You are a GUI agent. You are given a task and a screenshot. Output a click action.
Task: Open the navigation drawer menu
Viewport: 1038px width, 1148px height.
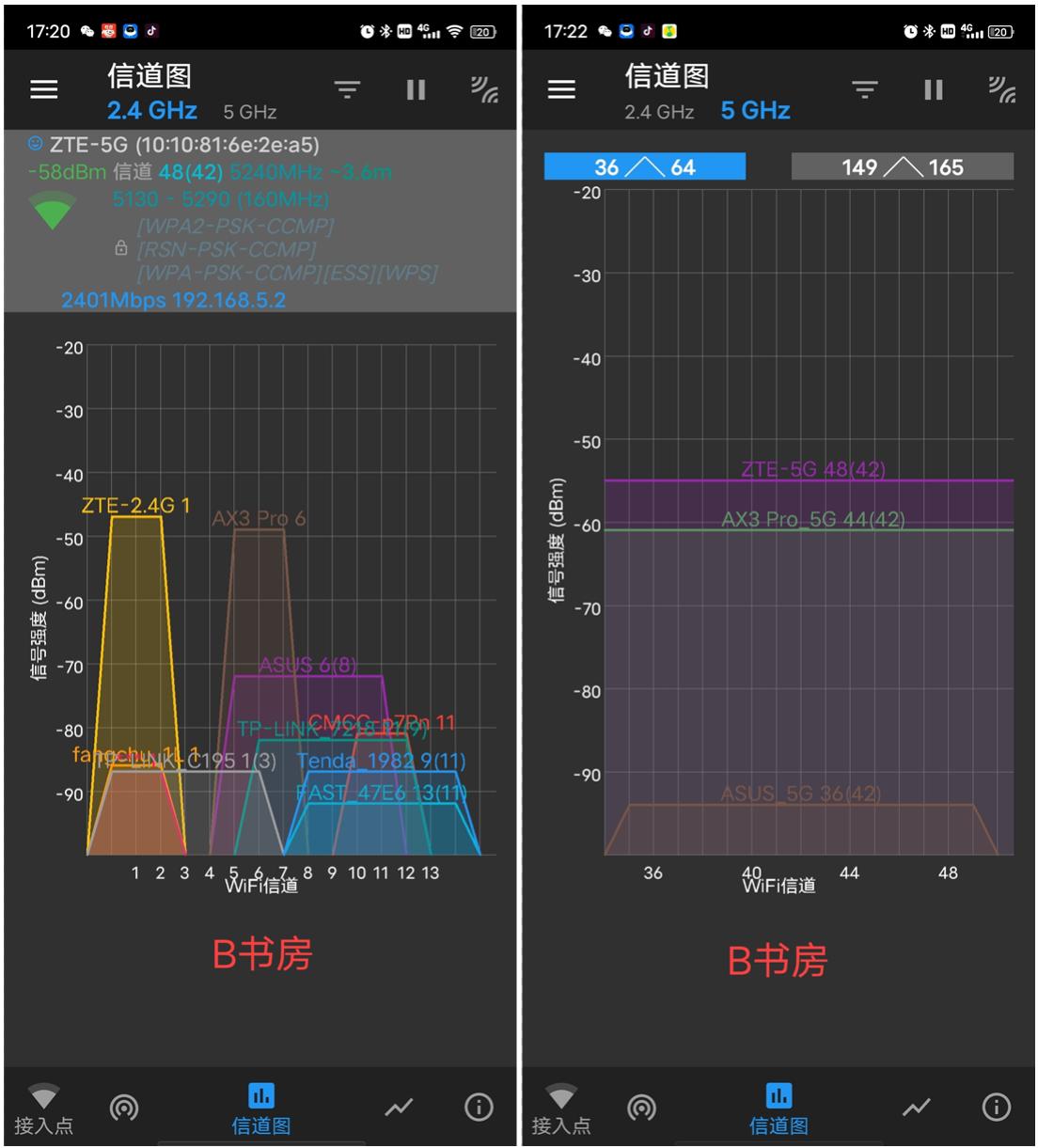[x=43, y=89]
